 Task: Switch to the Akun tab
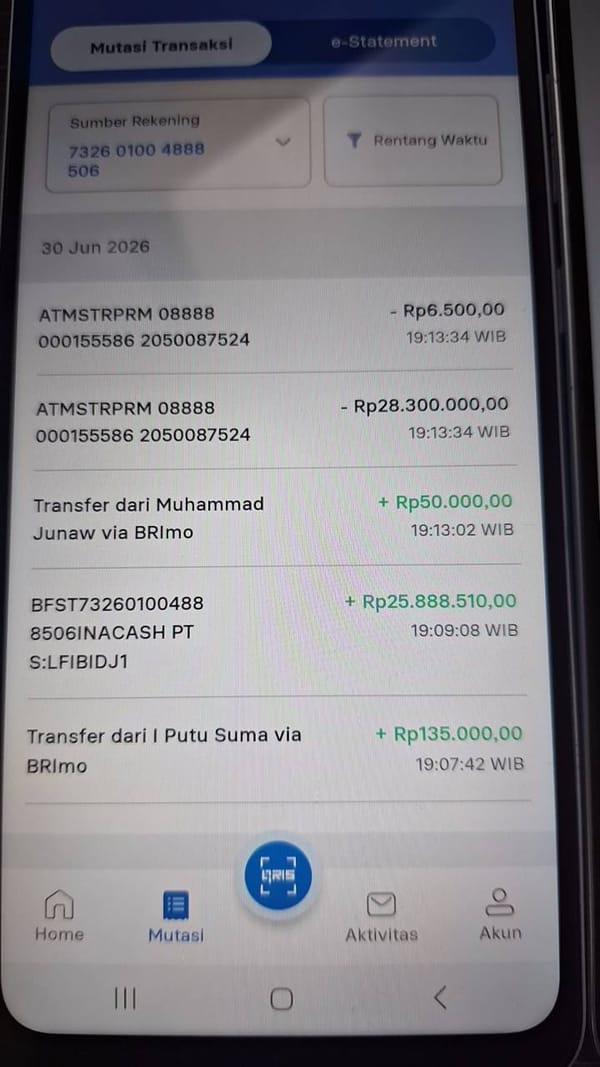pos(500,915)
